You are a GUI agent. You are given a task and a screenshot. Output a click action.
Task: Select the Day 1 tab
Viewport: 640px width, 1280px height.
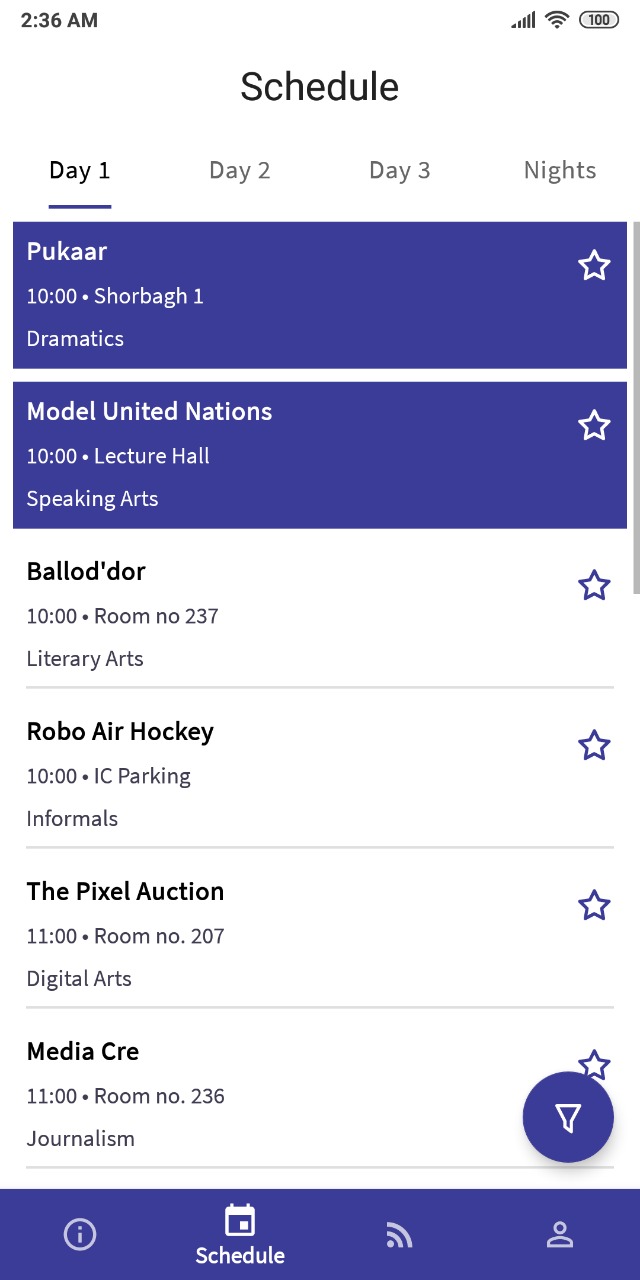coord(80,171)
